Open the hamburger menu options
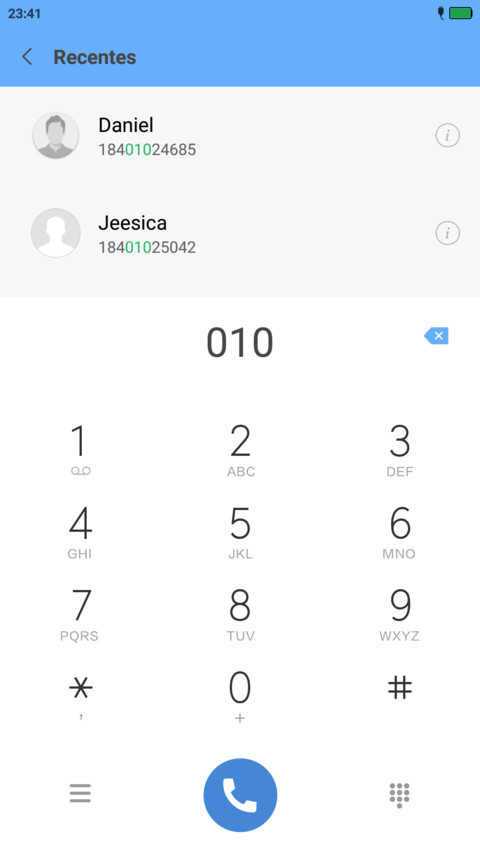Viewport: 480px width, 853px height. [80, 794]
